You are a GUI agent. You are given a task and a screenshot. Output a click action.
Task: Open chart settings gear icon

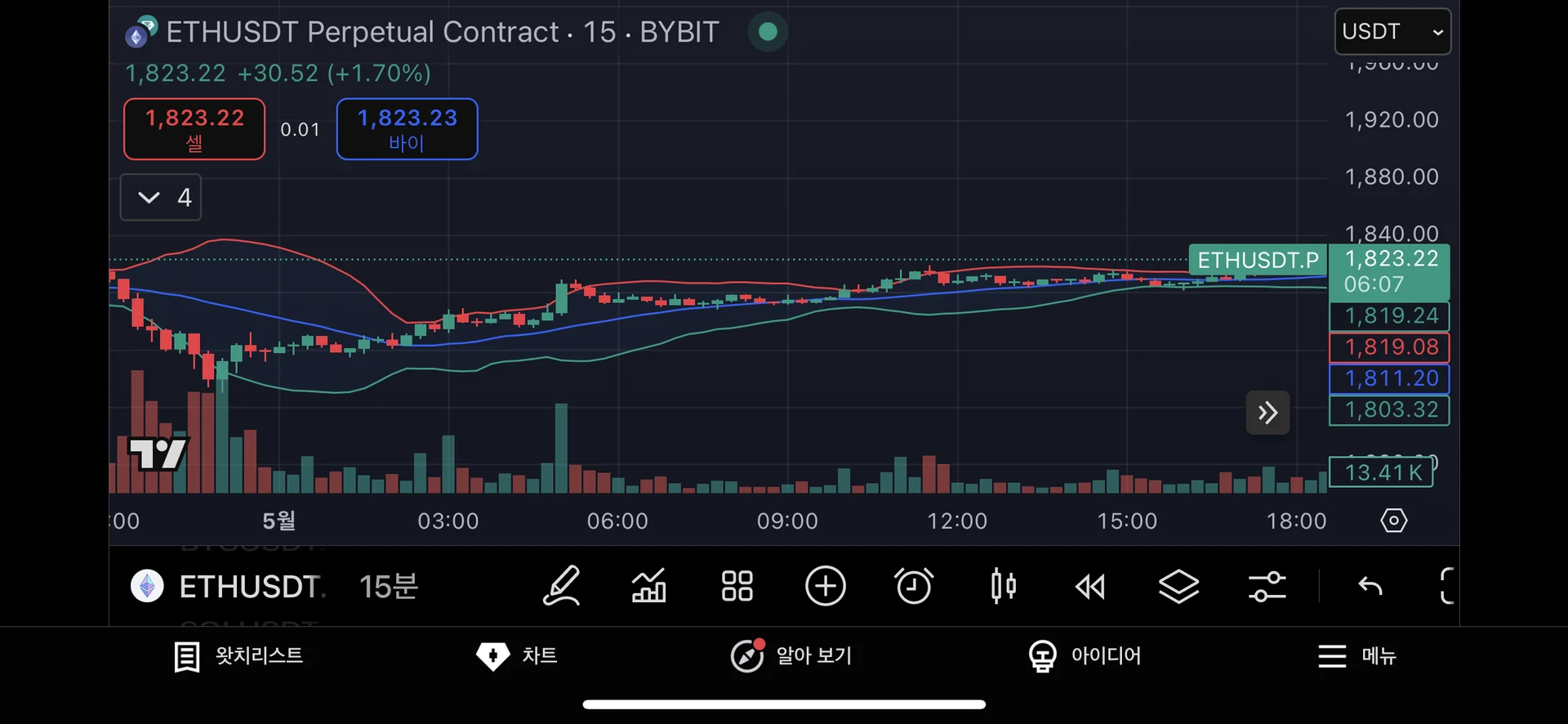(1393, 521)
